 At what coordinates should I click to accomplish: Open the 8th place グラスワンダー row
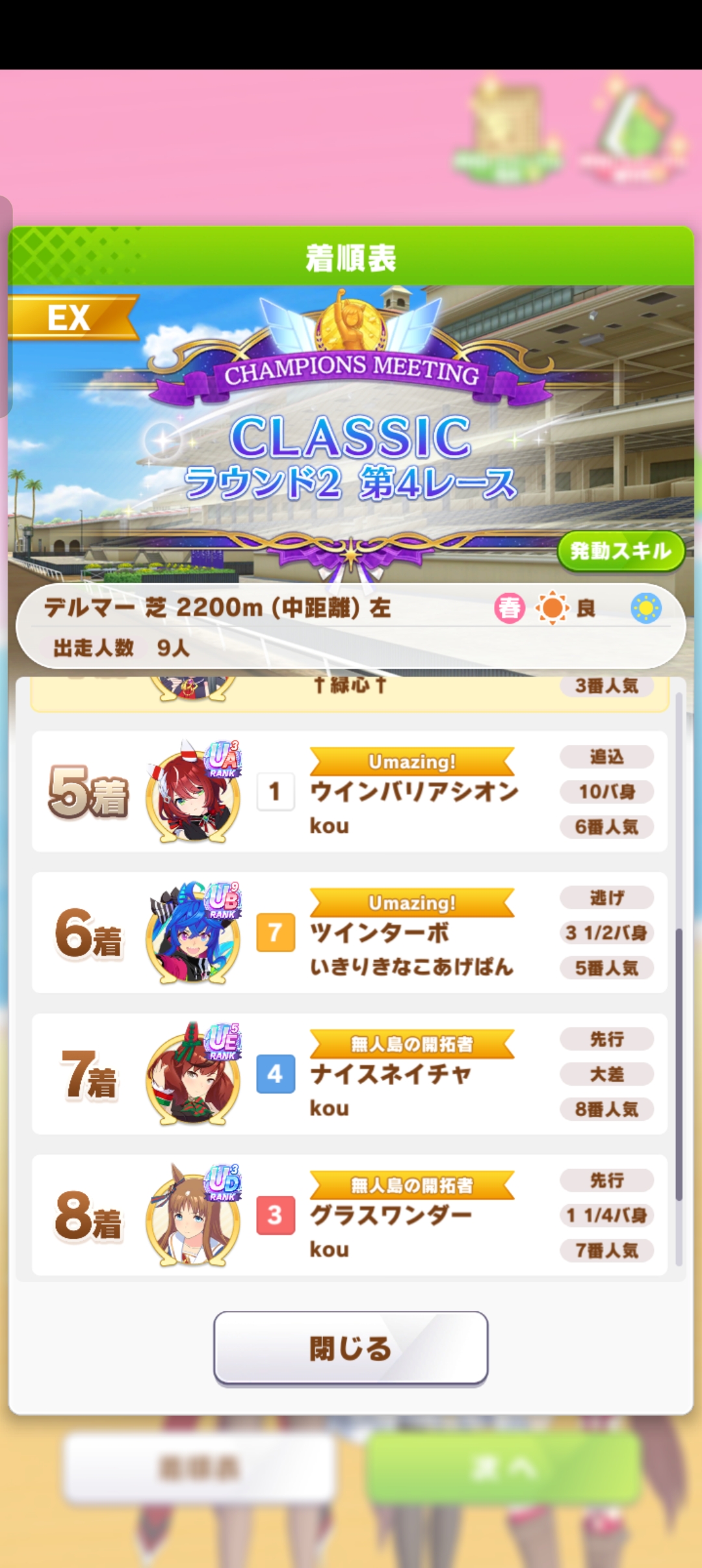tap(350, 1215)
